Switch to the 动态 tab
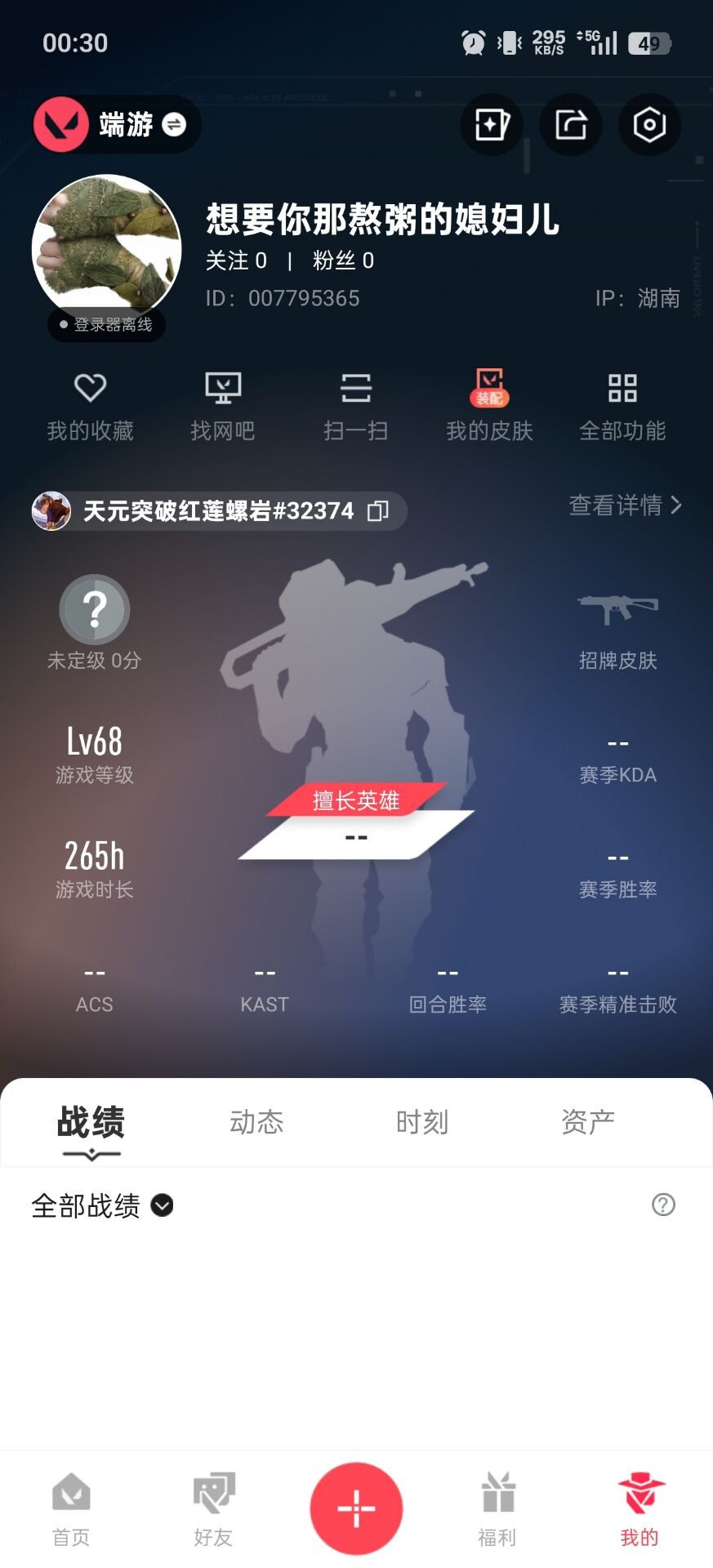The image size is (713, 1568). click(x=256, y=1122)
